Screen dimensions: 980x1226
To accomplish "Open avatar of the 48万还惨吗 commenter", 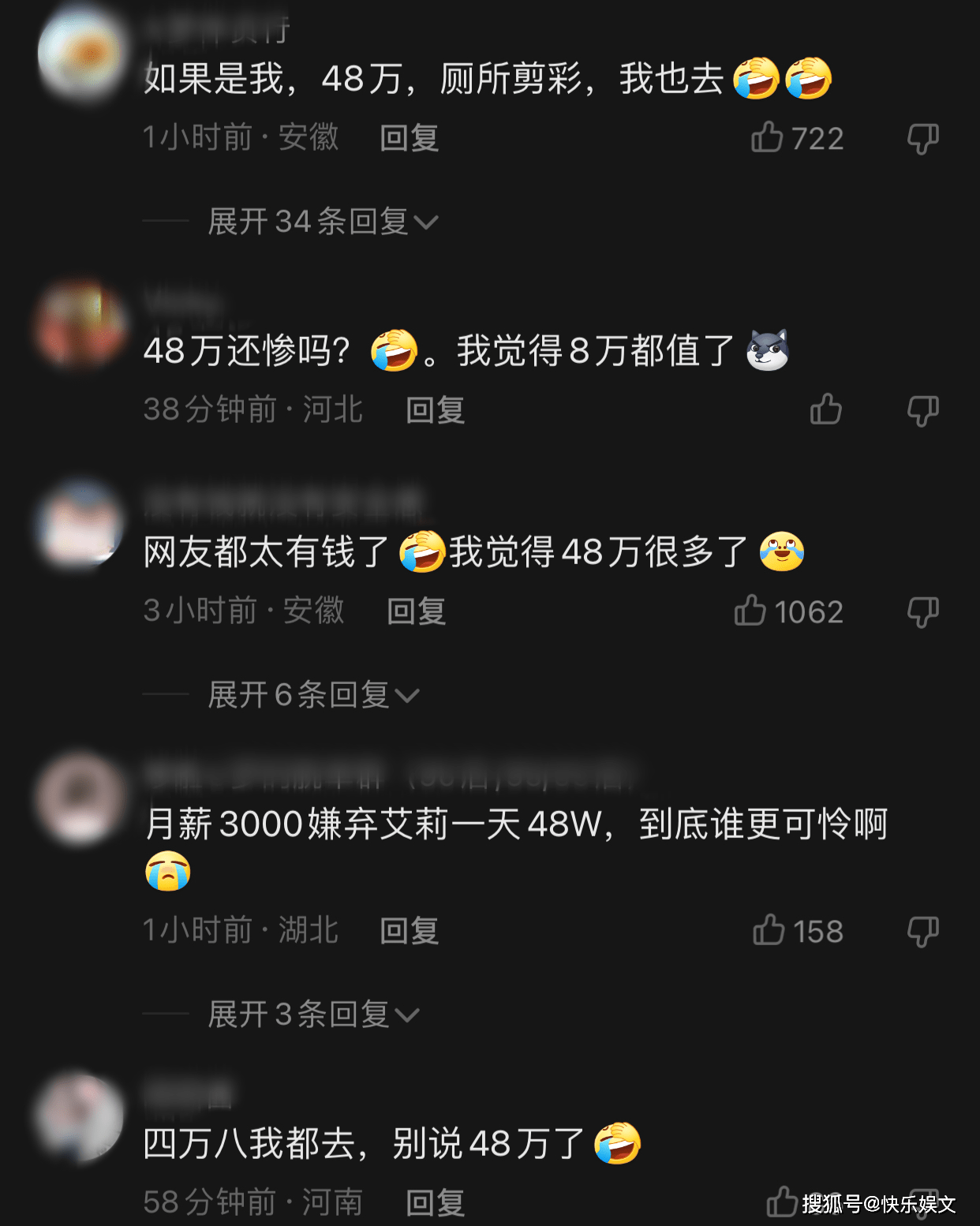I will click(81, 325).
